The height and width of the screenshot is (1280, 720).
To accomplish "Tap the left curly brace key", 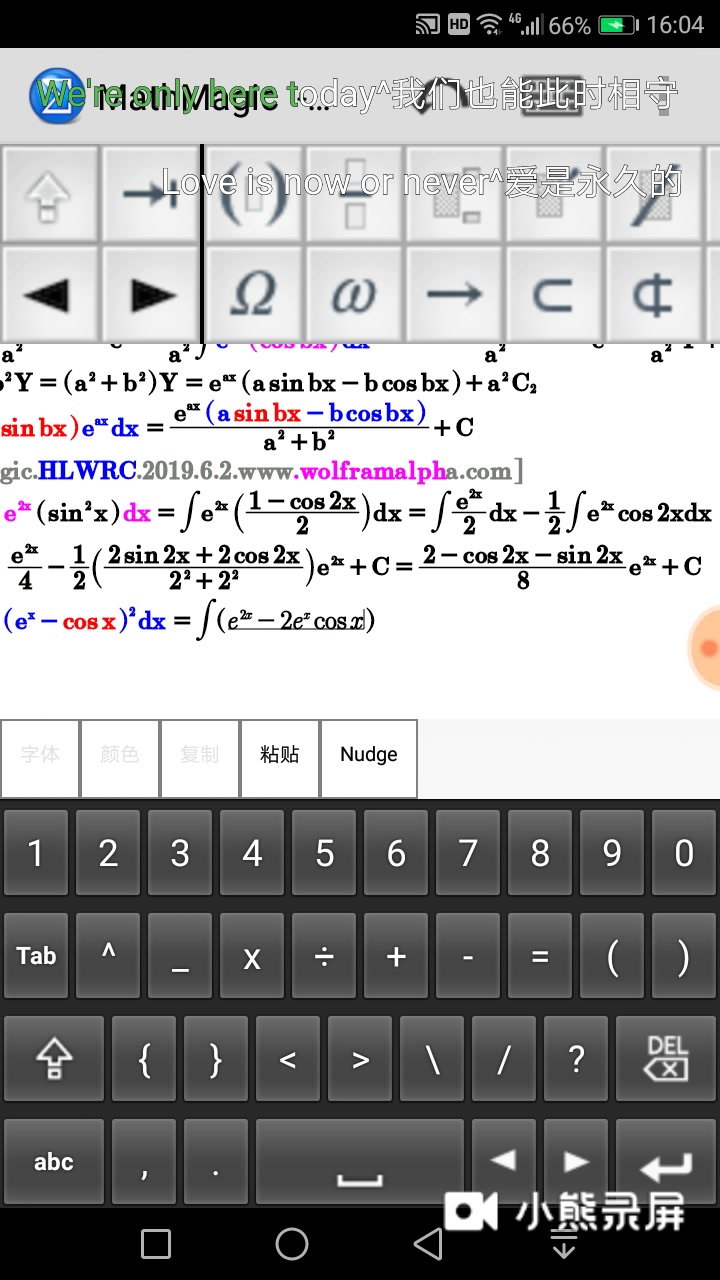I will [144, 1059].
